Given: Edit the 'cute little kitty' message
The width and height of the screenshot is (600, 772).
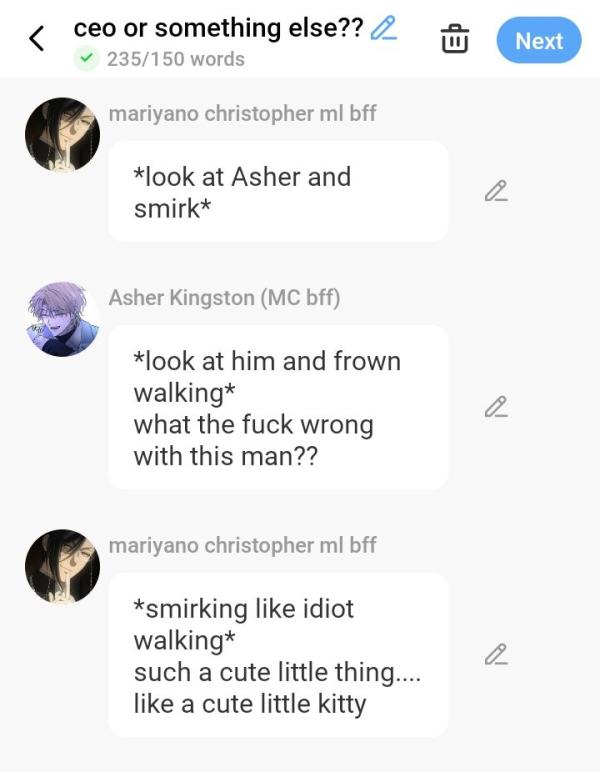Looking at the screenshot, I should (x=496, y=654).
